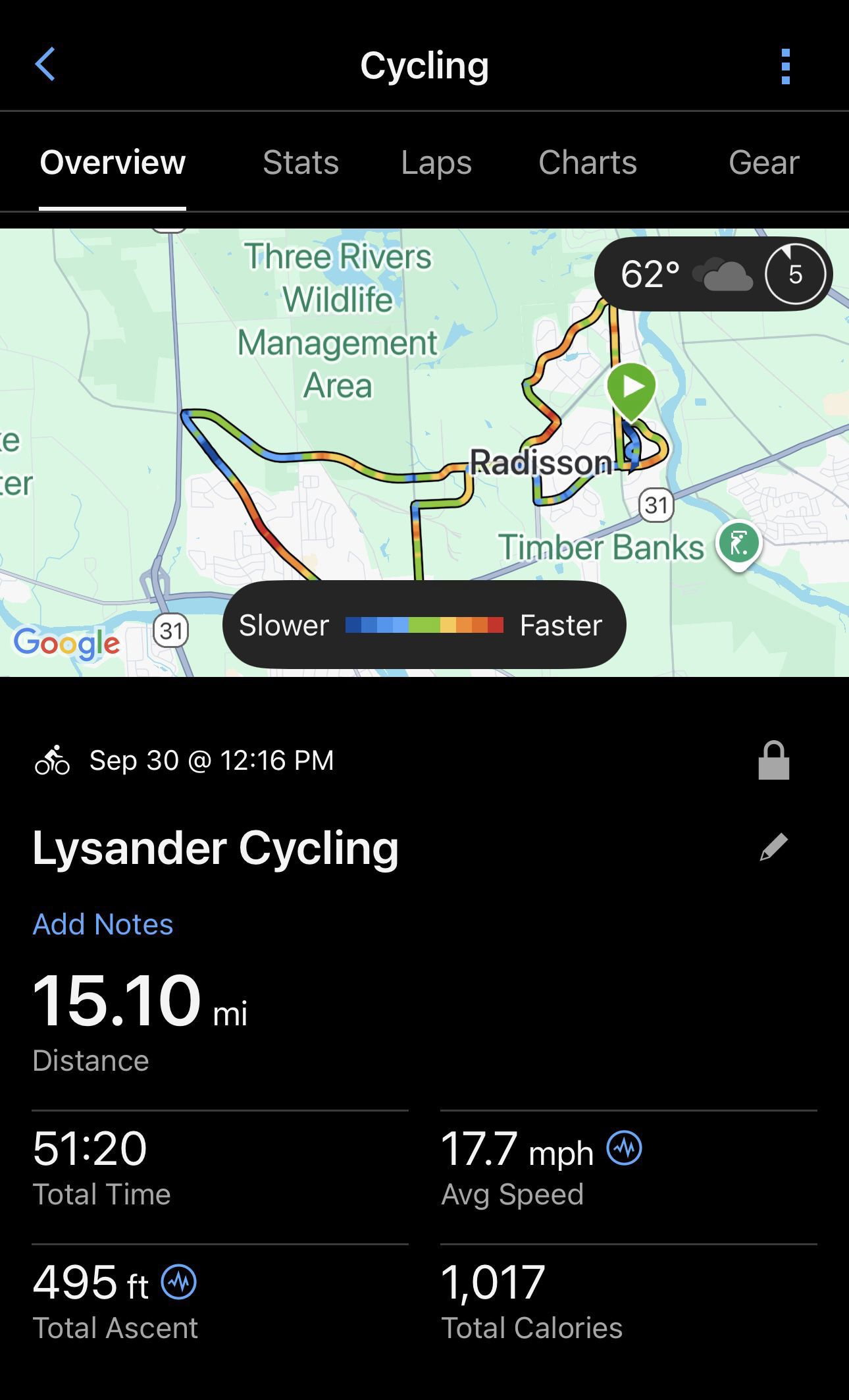
Task: Open the 62° weather details
Action: coord(684,274)
